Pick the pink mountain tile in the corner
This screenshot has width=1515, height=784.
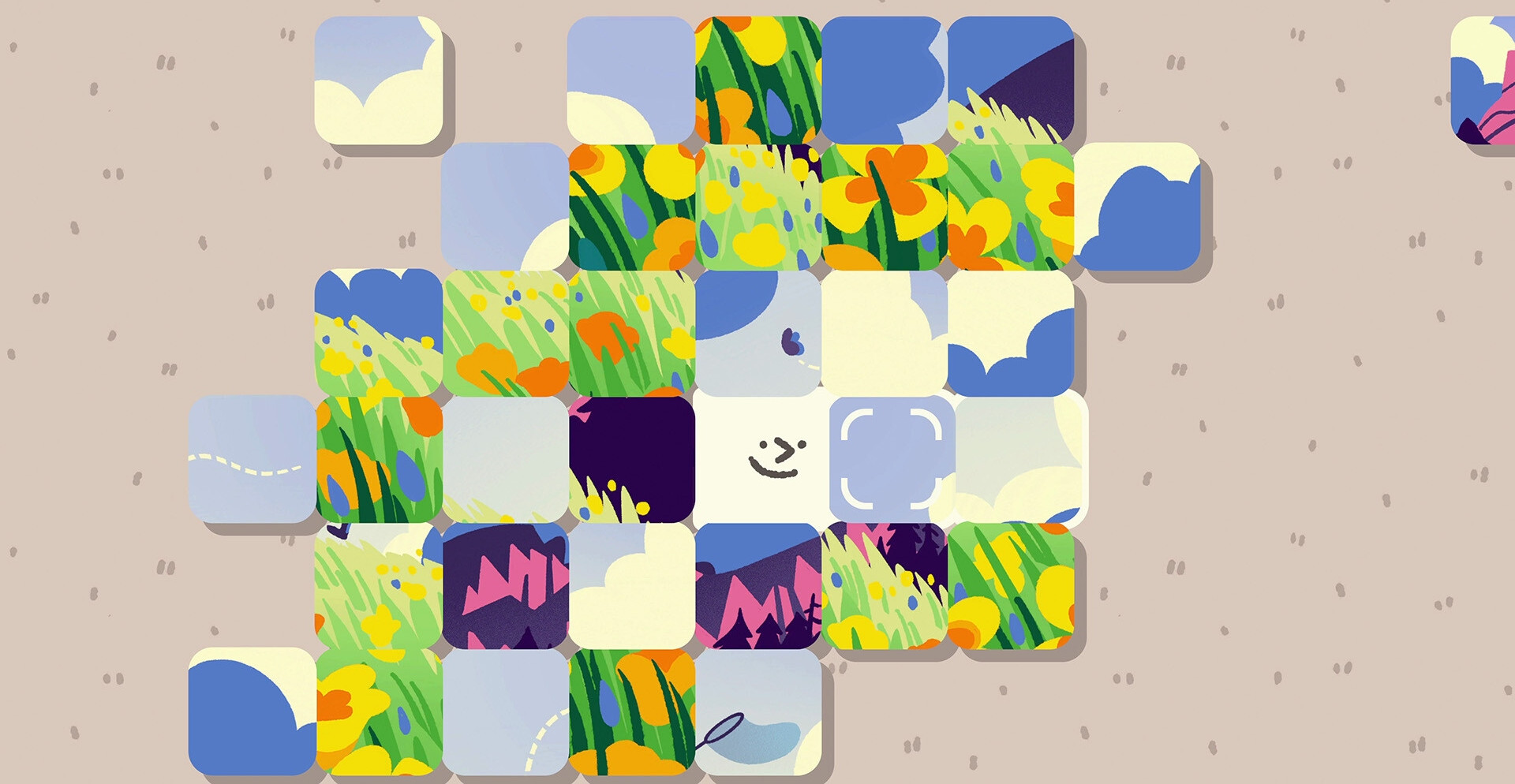click(x=1483, y=79)
